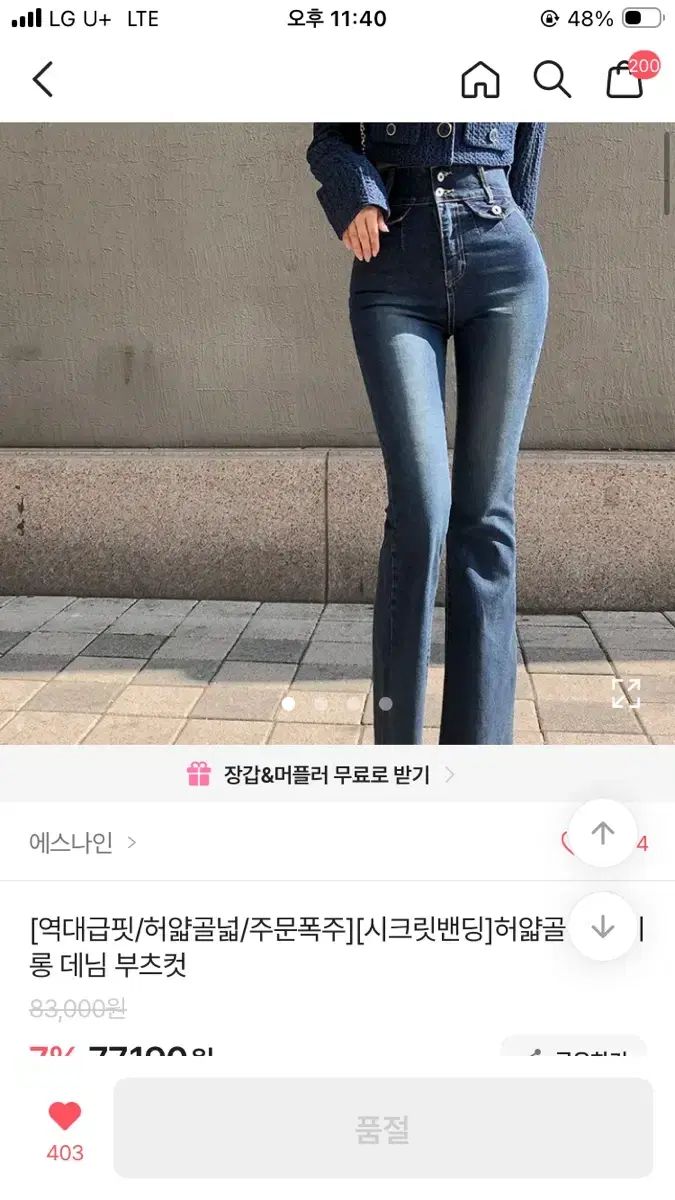Open the search magnifier
The width and height of the screenshot is (675, 1200).
tap(551, 79)
